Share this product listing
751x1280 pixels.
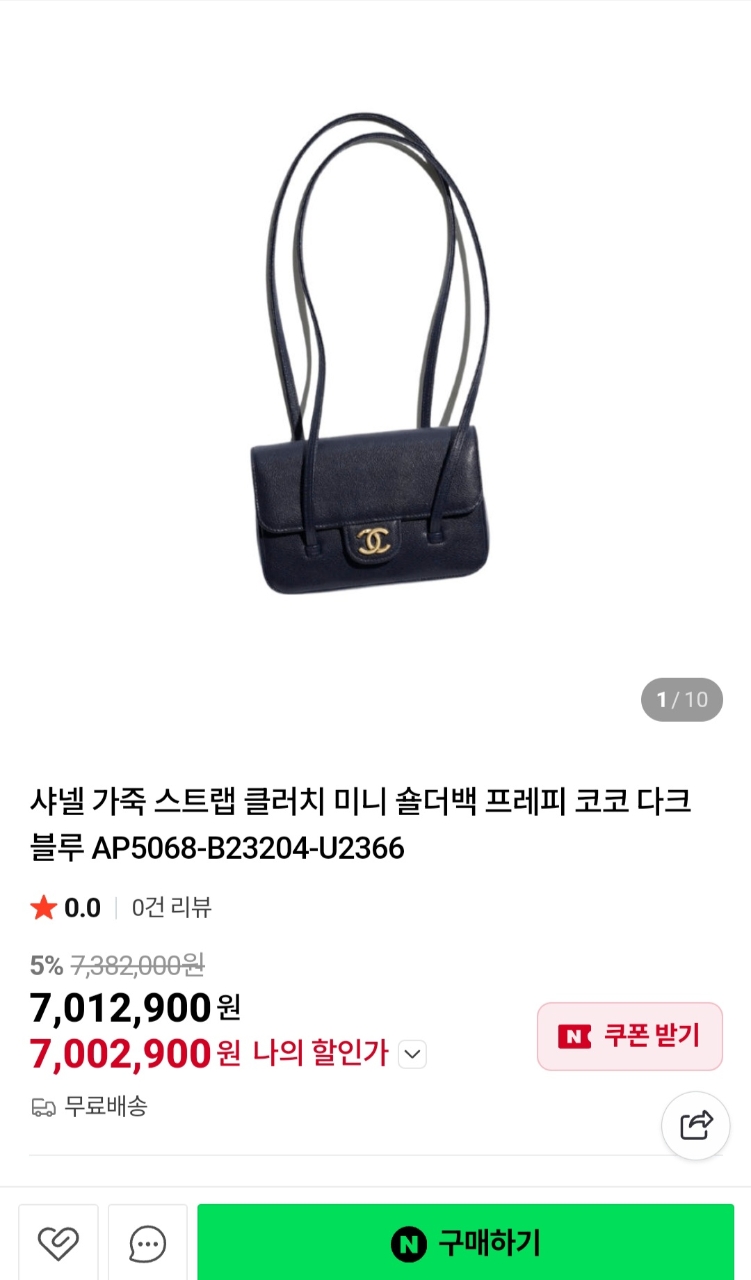click(x=695, y=1125)
